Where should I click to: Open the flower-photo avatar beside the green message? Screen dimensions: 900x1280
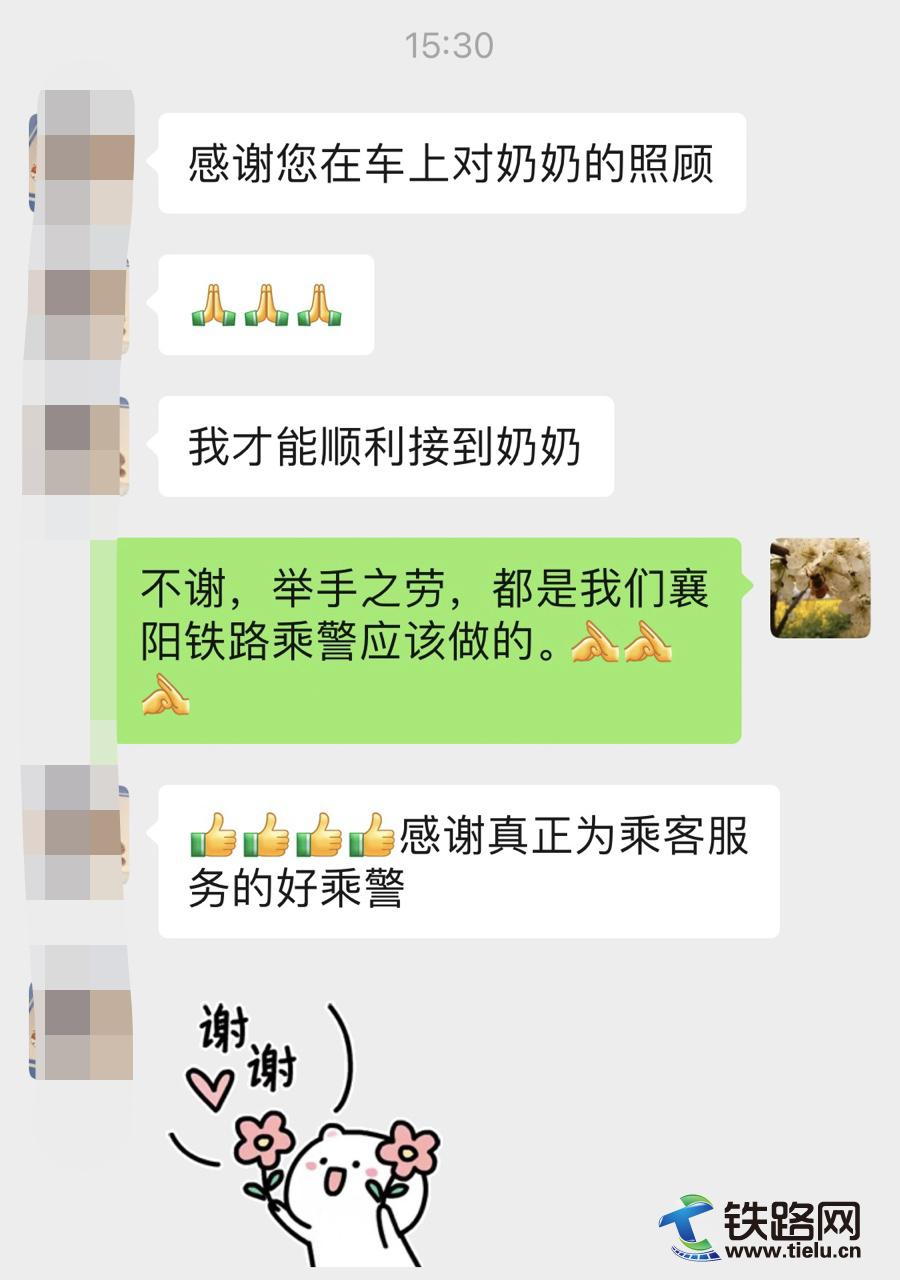[x=820, y=588]
